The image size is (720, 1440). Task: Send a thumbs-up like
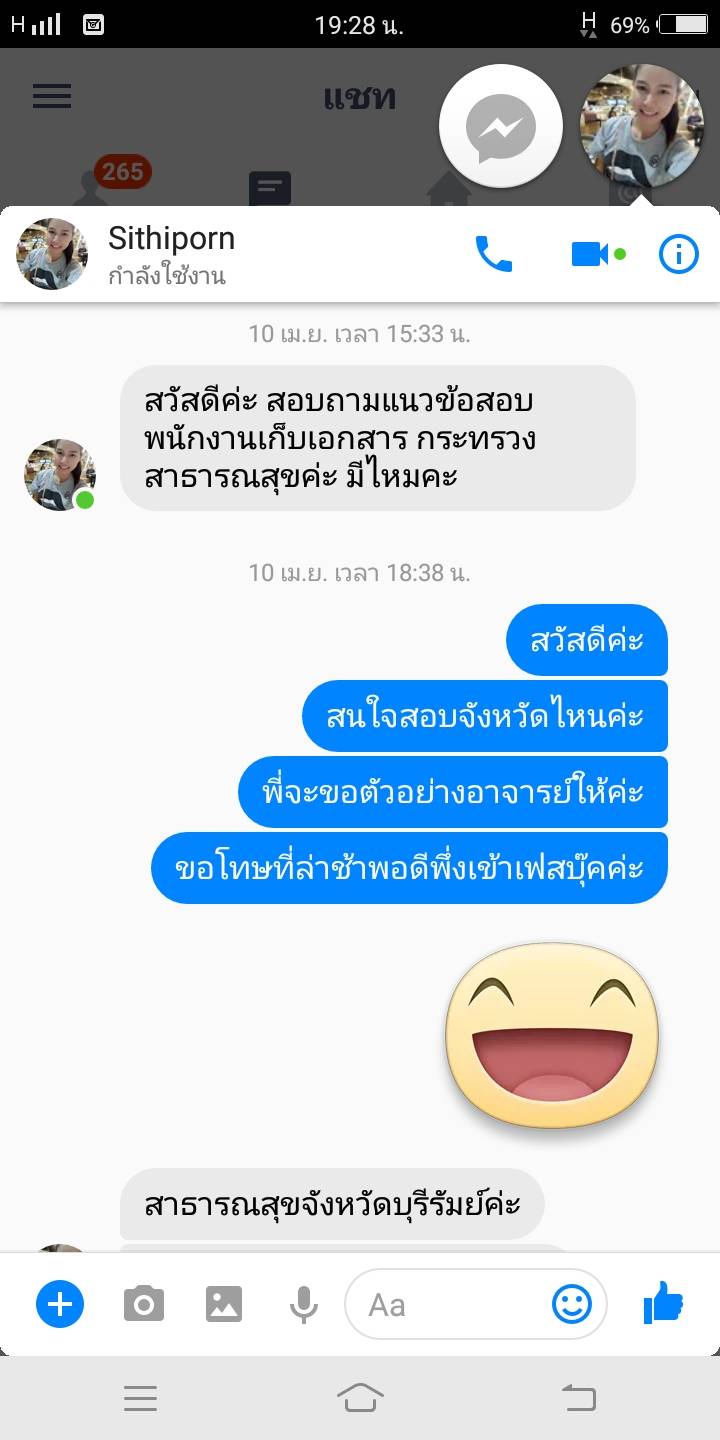pos(663,1304)
